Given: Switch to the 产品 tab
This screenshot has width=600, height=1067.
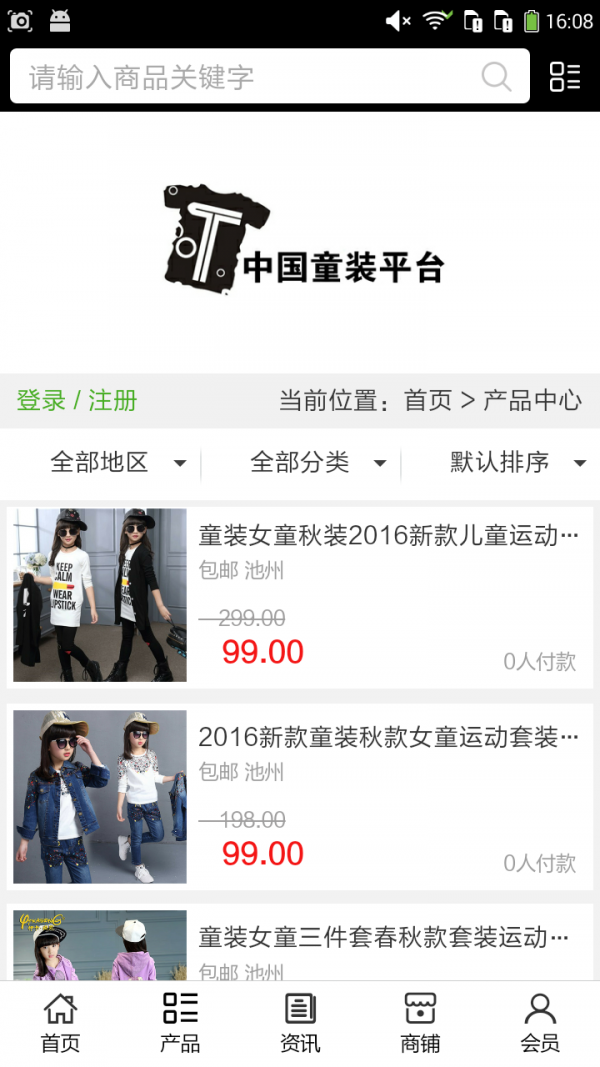Looking at the screenshot, I should [x=180, y=1023].
